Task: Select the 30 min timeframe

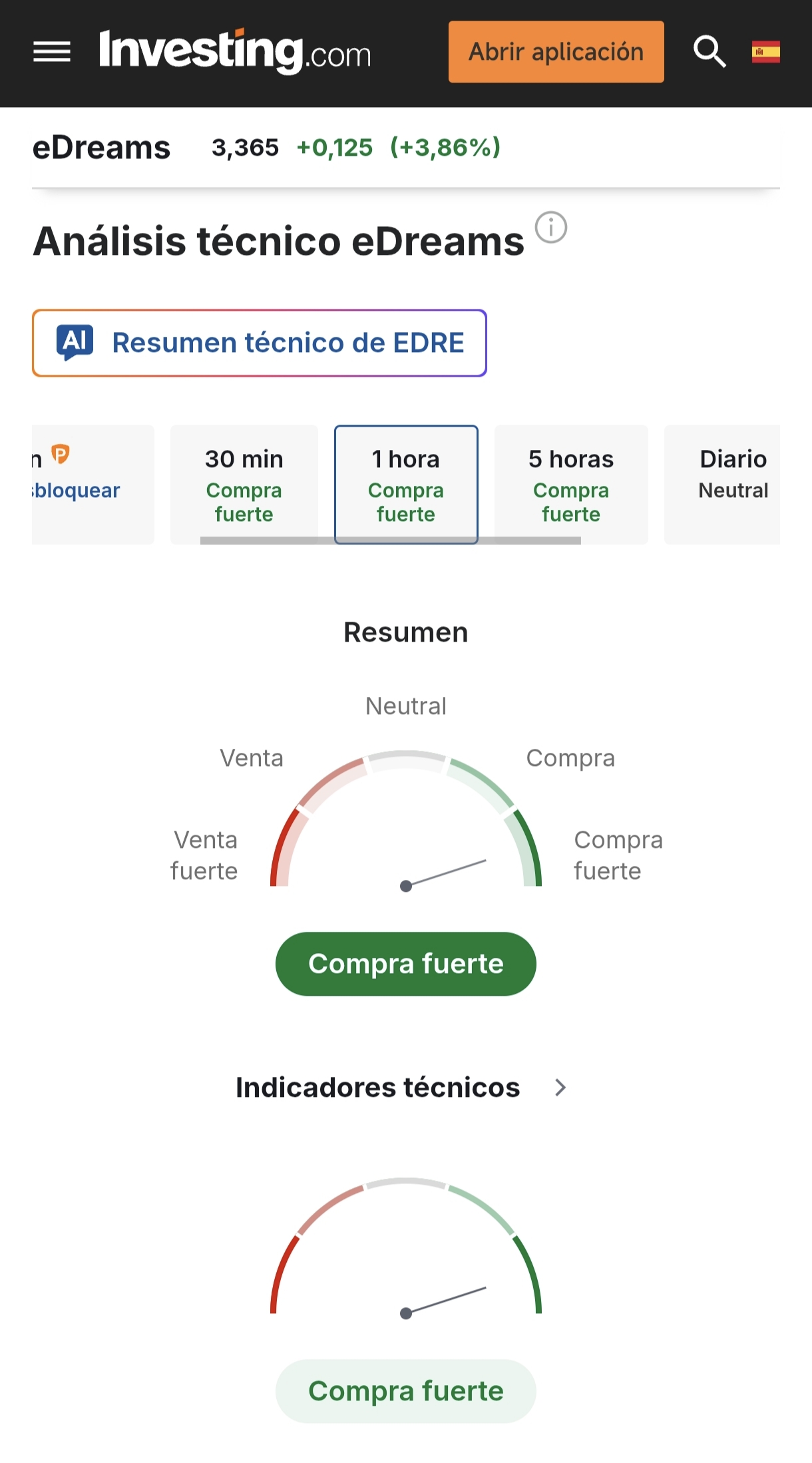Action: point(244,485)
